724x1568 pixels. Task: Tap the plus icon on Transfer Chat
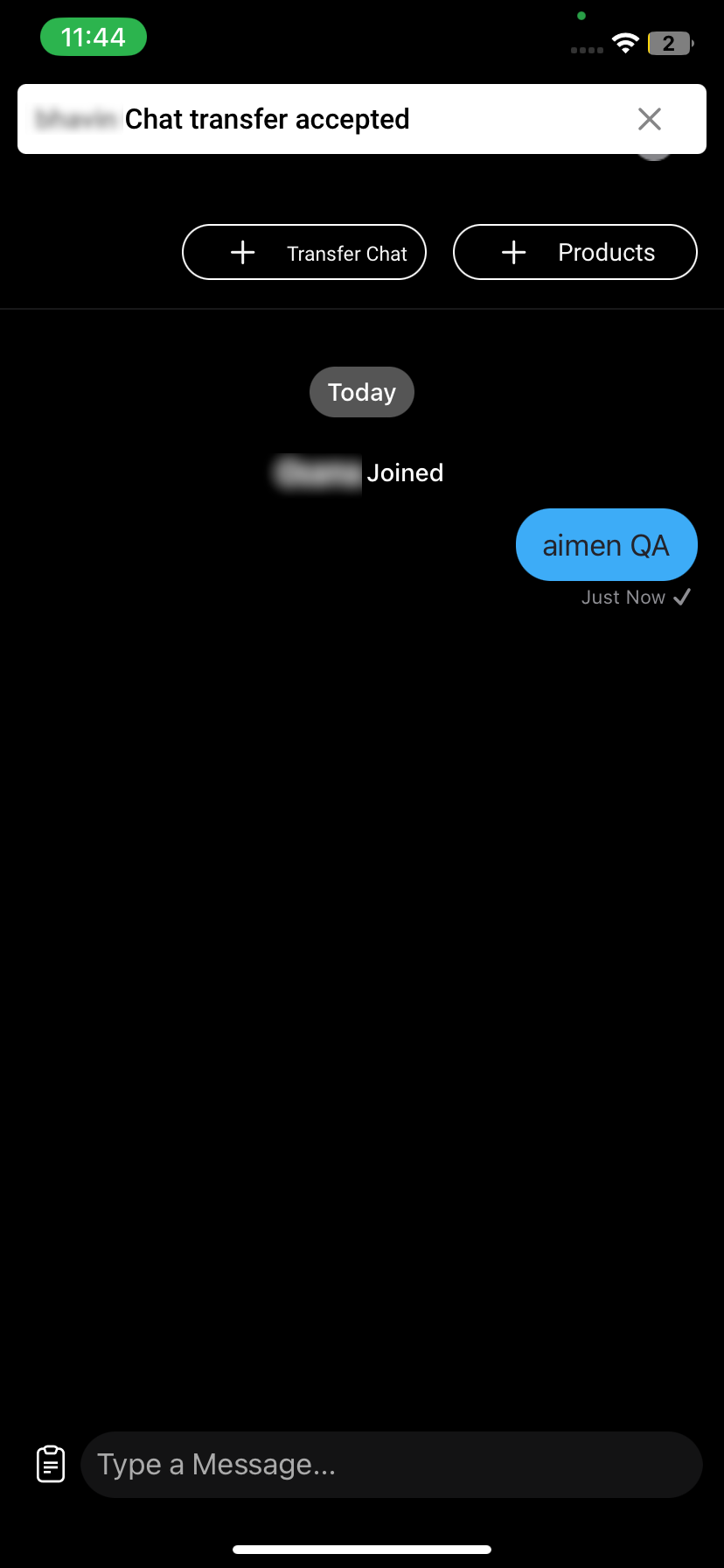click(x=241, y=252)
